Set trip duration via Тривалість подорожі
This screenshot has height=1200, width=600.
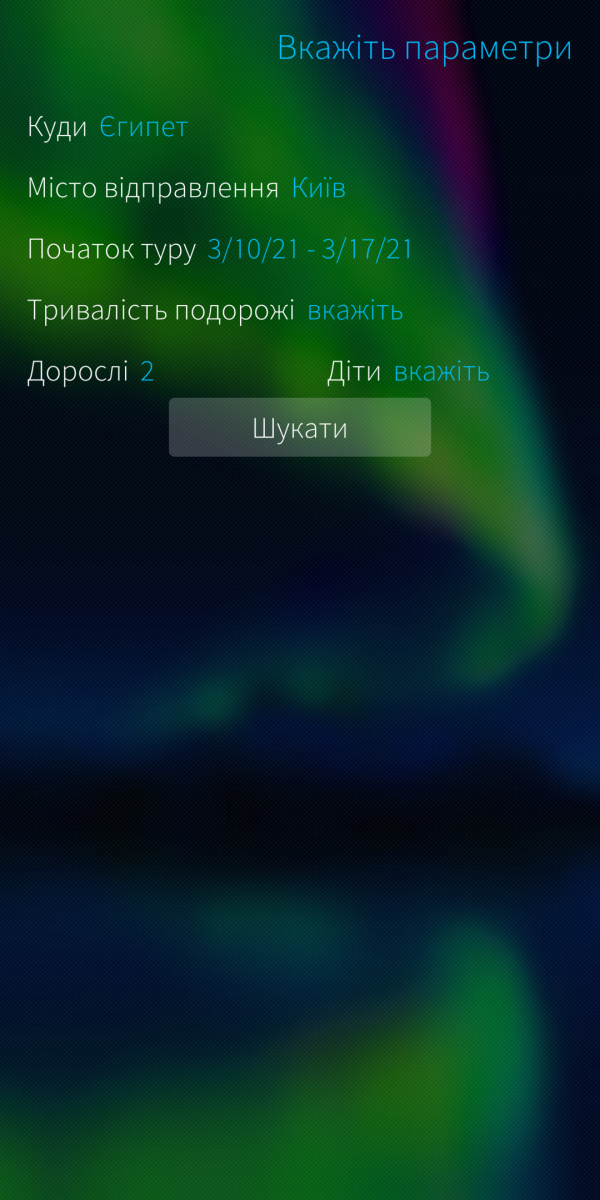coord(354,311)
